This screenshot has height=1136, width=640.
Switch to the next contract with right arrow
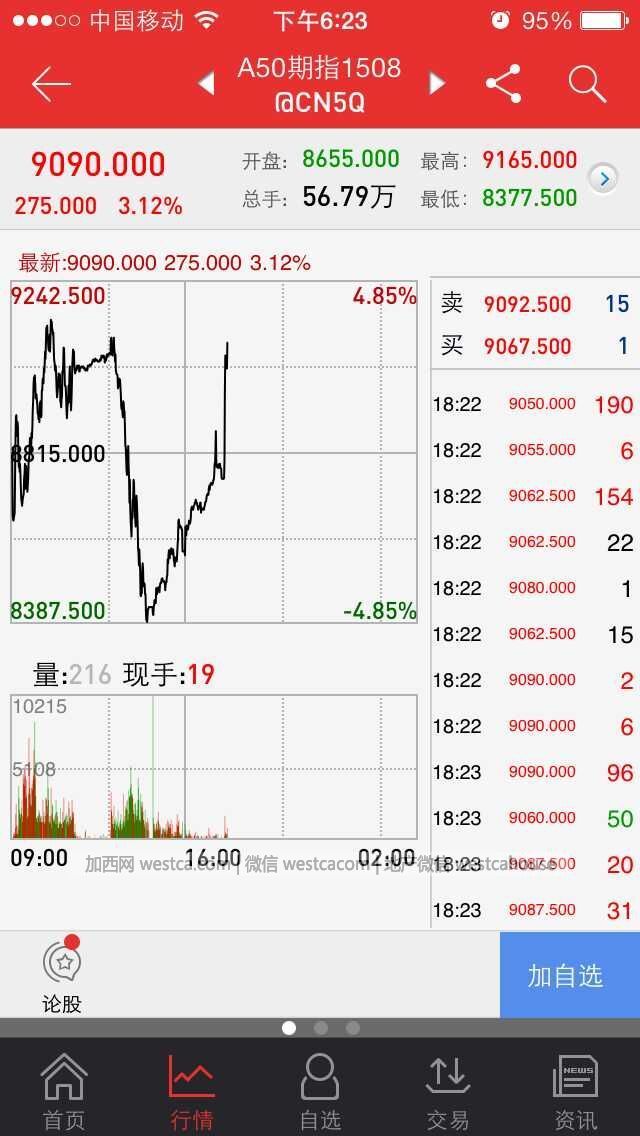(436, 84)
